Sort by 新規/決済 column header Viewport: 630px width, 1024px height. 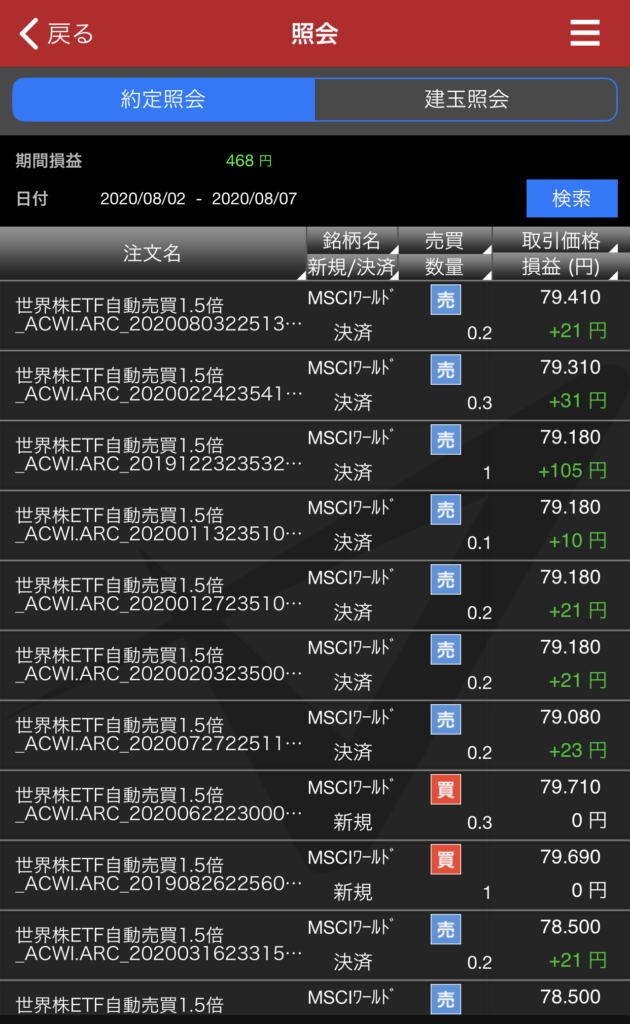click(351, 267)
